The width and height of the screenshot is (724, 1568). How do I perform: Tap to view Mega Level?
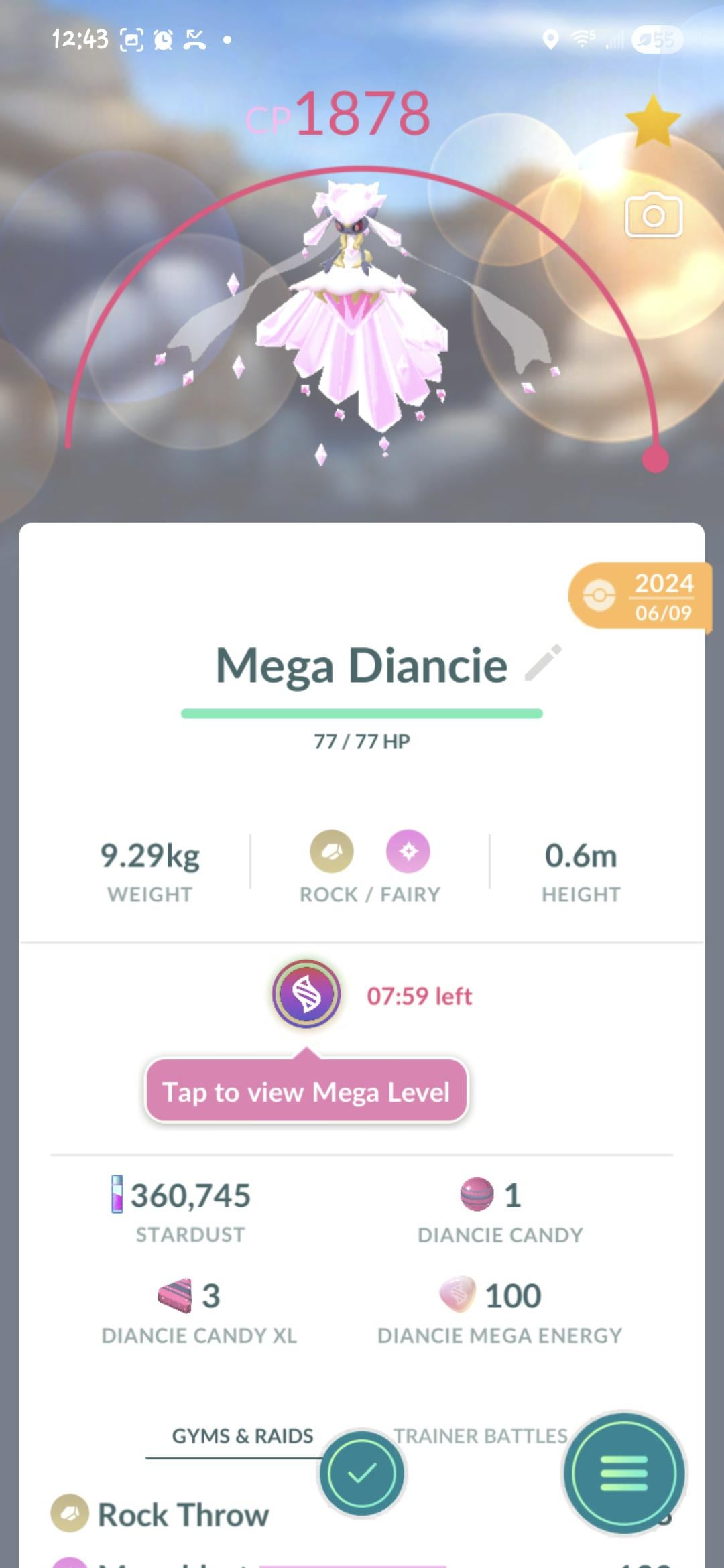[306, 1092]
